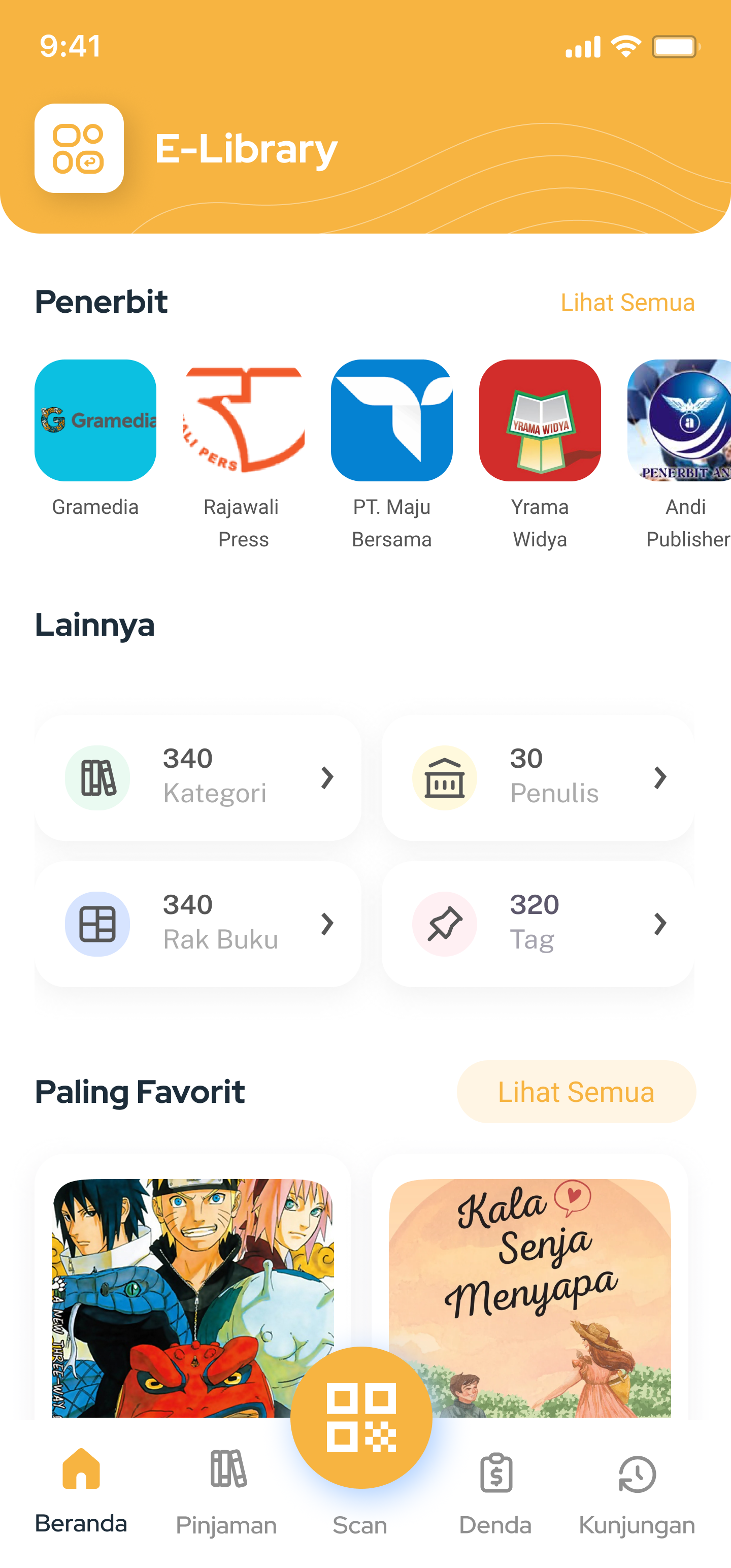Open the 340 Rak Buku card

pyautogui.click(x=198, y=924)
